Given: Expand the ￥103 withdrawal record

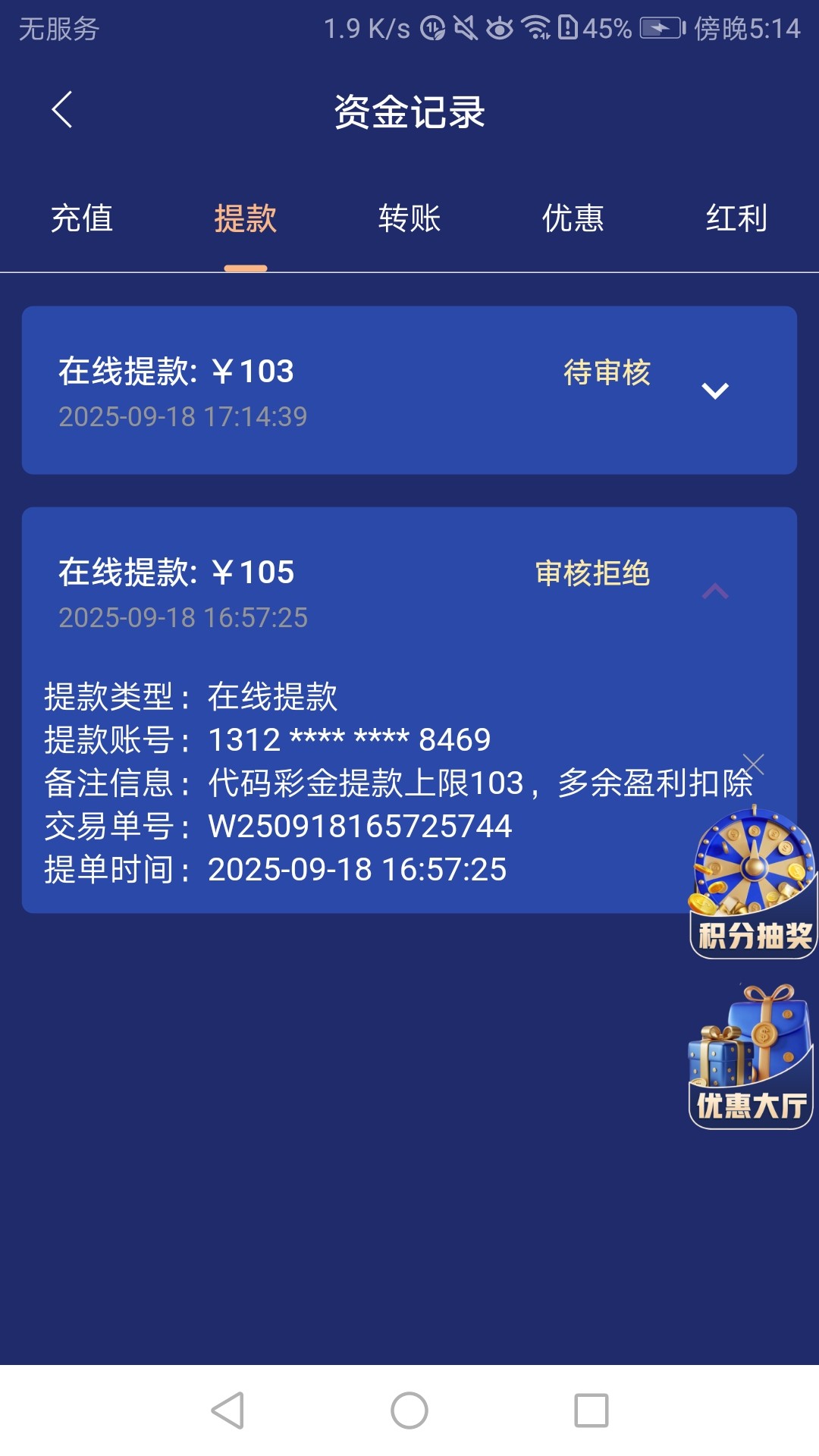Looking at the screenshot, I should pyautogui.click(x=714, y=391).
